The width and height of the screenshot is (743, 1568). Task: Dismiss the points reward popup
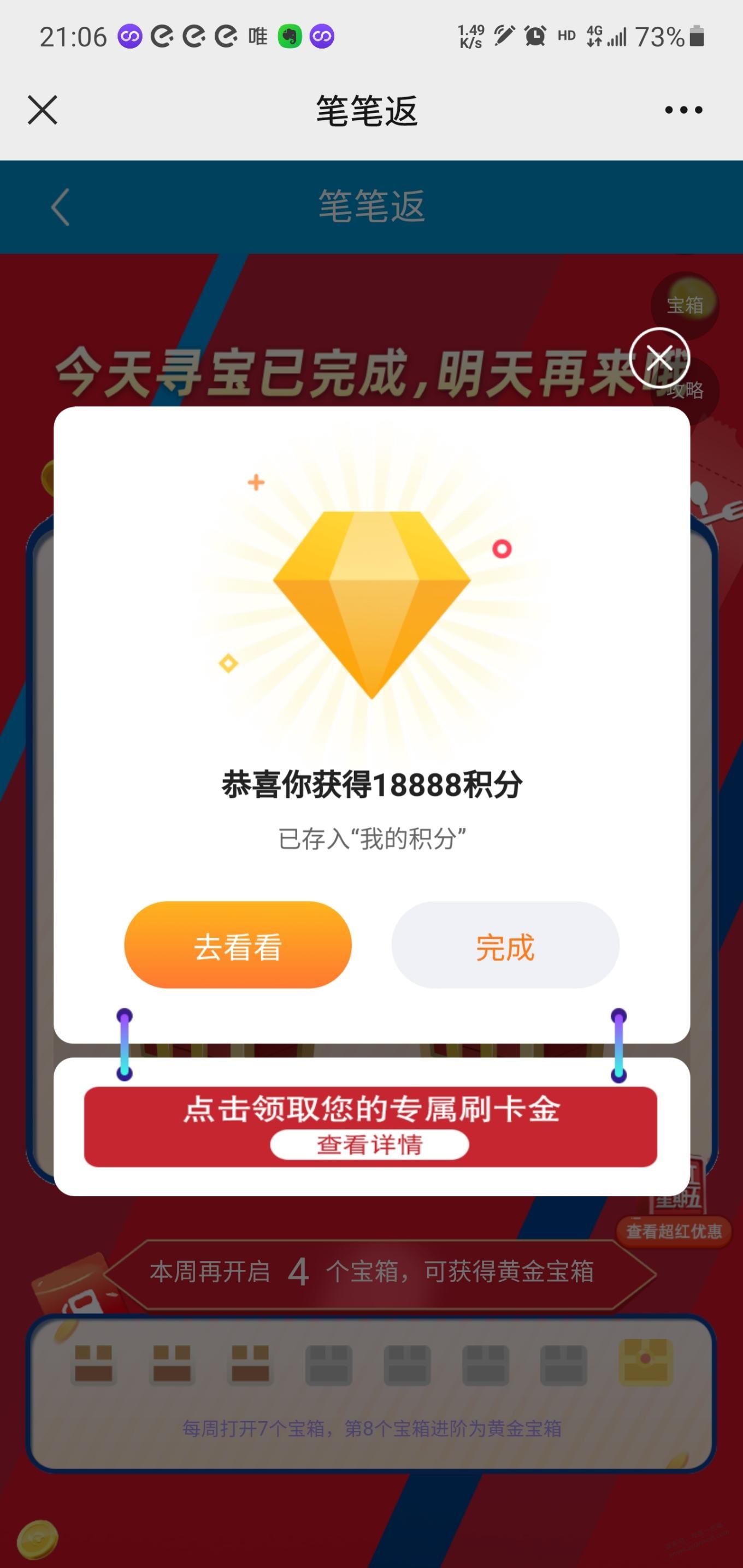pos(659,358)
